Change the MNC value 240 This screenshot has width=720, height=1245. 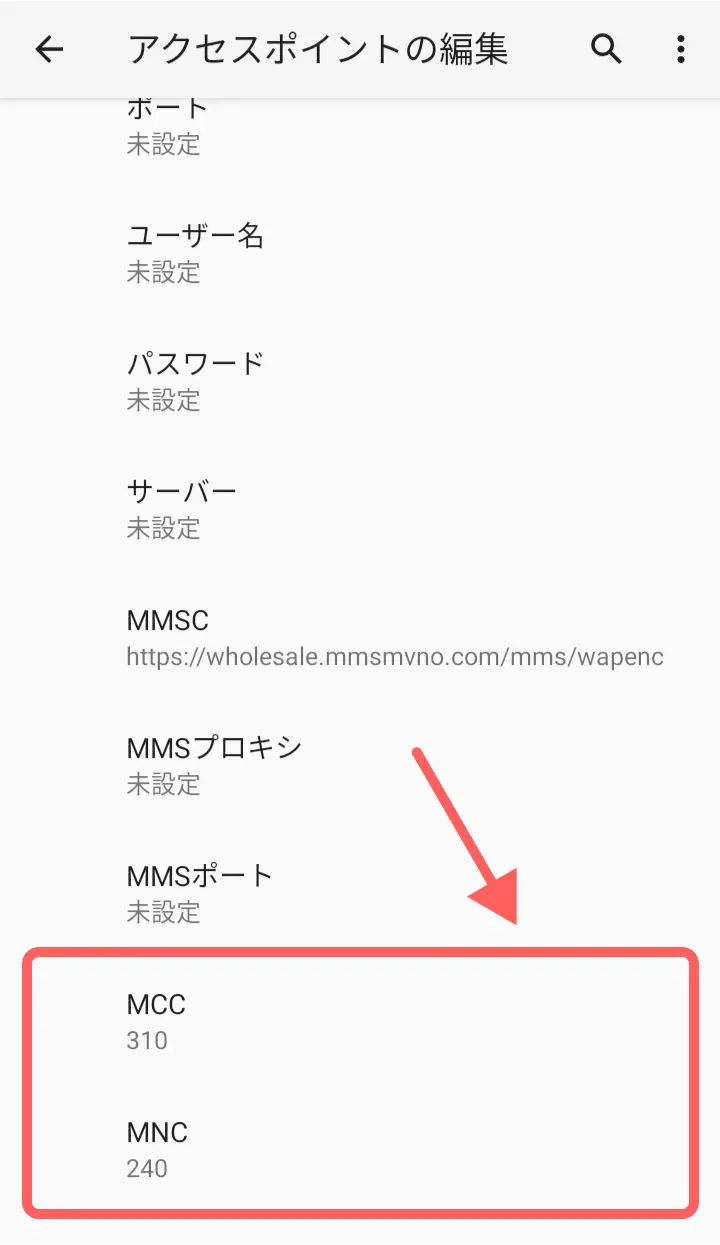coord(360,1150)
